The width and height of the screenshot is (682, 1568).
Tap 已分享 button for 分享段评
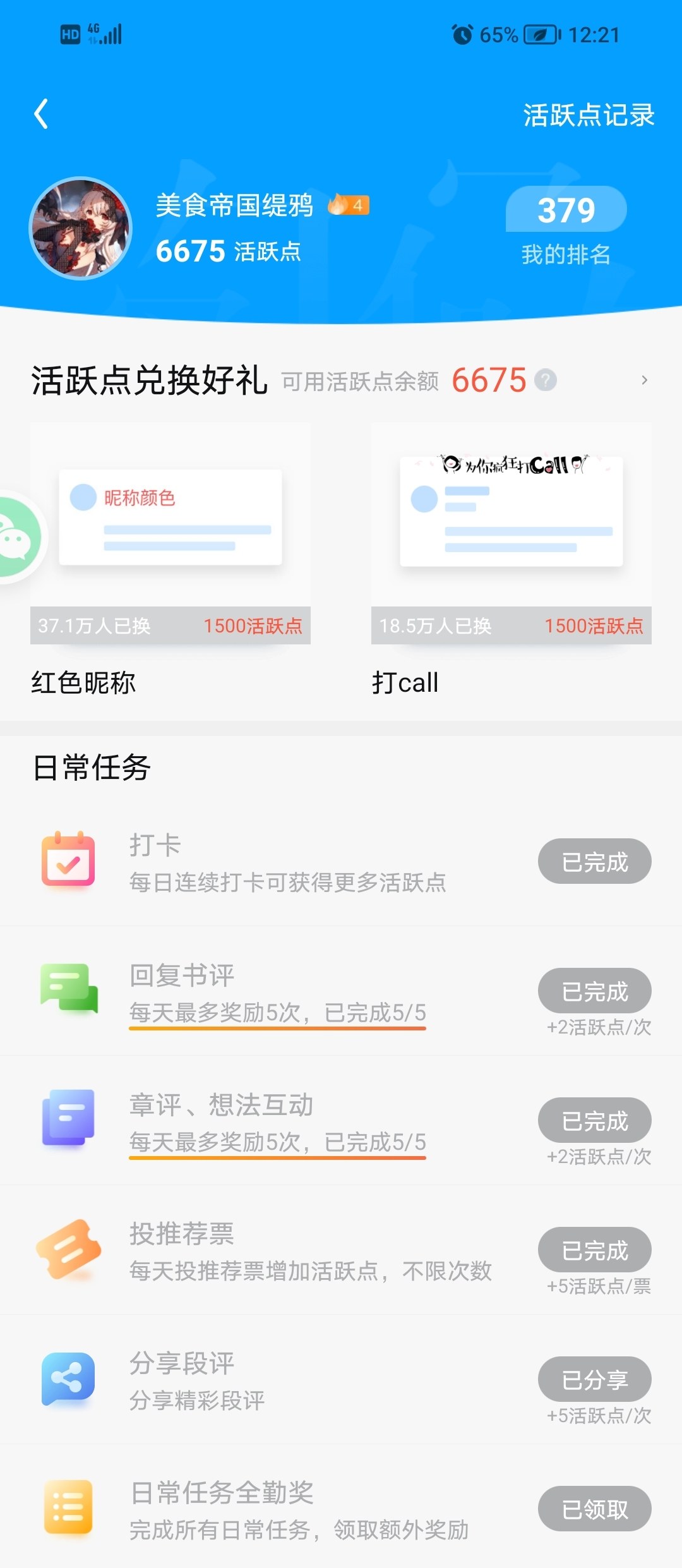coord(595,1379)
